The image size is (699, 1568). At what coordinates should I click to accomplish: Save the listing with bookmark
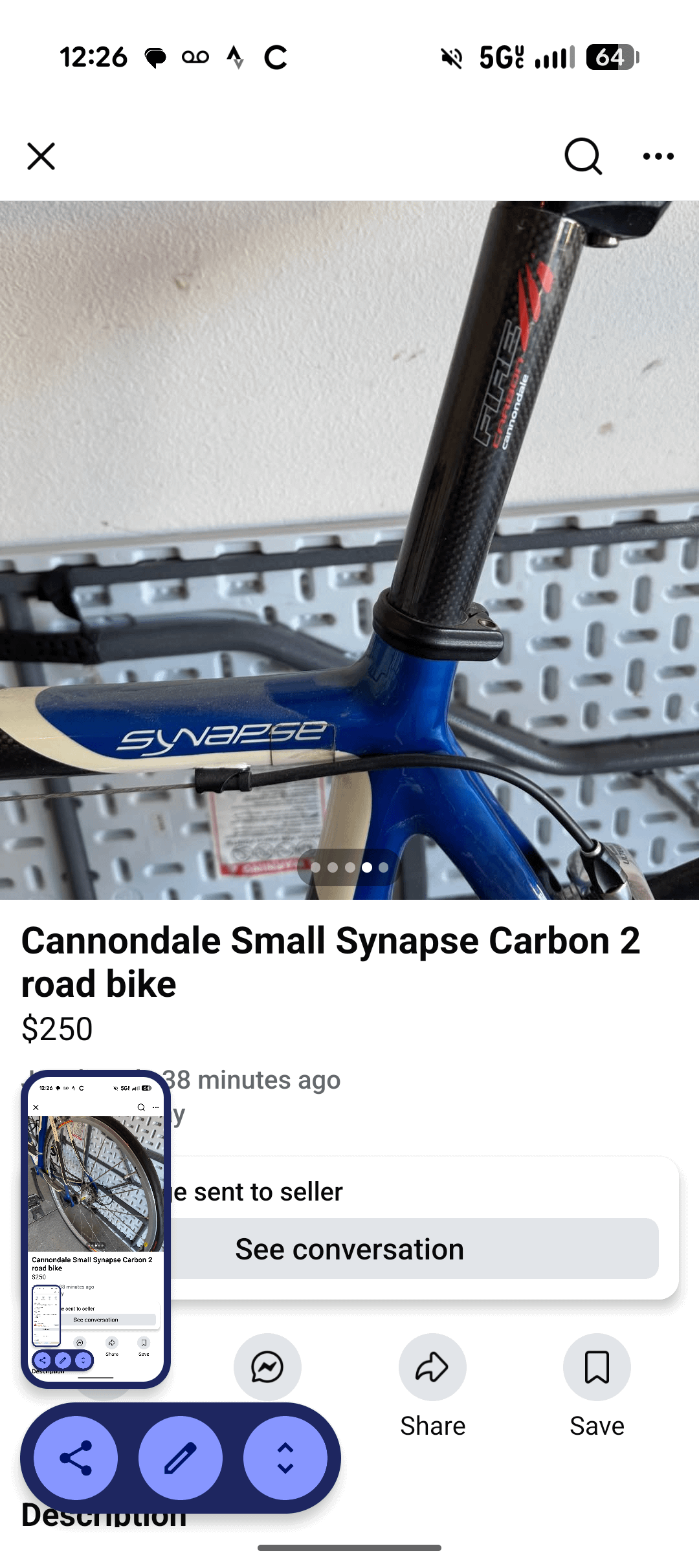pyautogui.click(x=597, y=1367)
